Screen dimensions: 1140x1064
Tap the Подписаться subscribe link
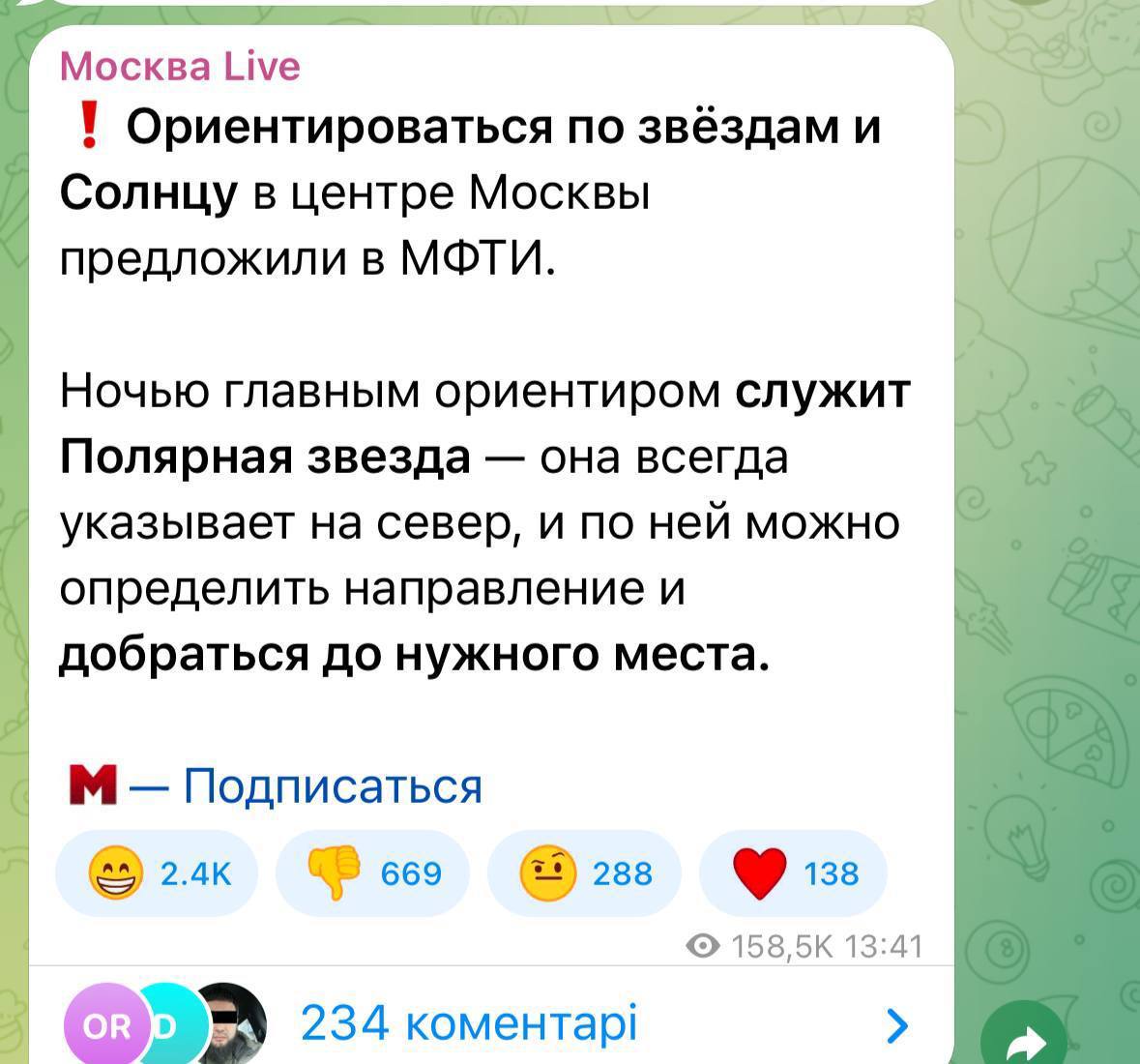click(332, 785)
